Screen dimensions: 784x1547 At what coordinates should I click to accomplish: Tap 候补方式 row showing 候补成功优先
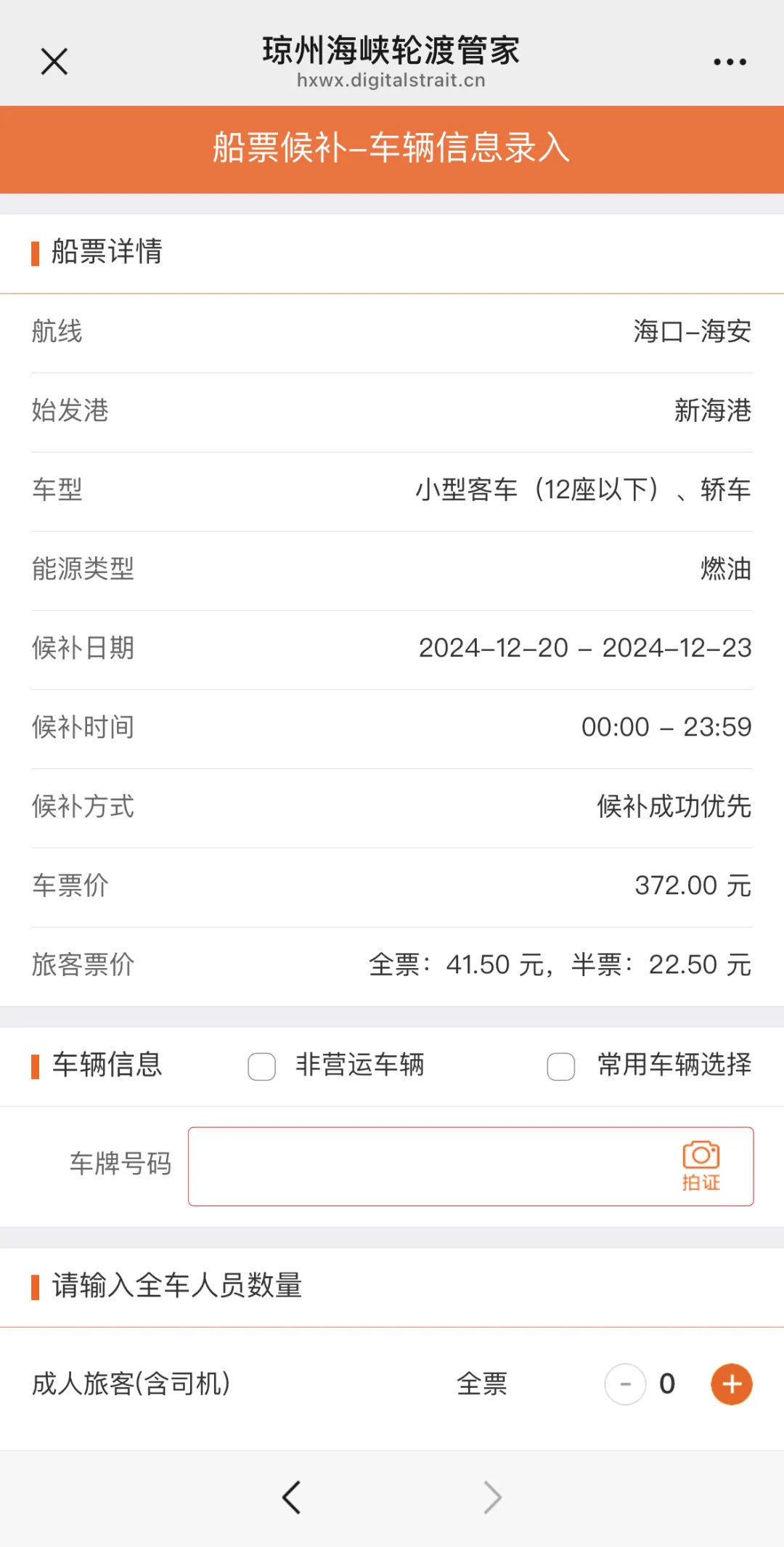point(392,806)
